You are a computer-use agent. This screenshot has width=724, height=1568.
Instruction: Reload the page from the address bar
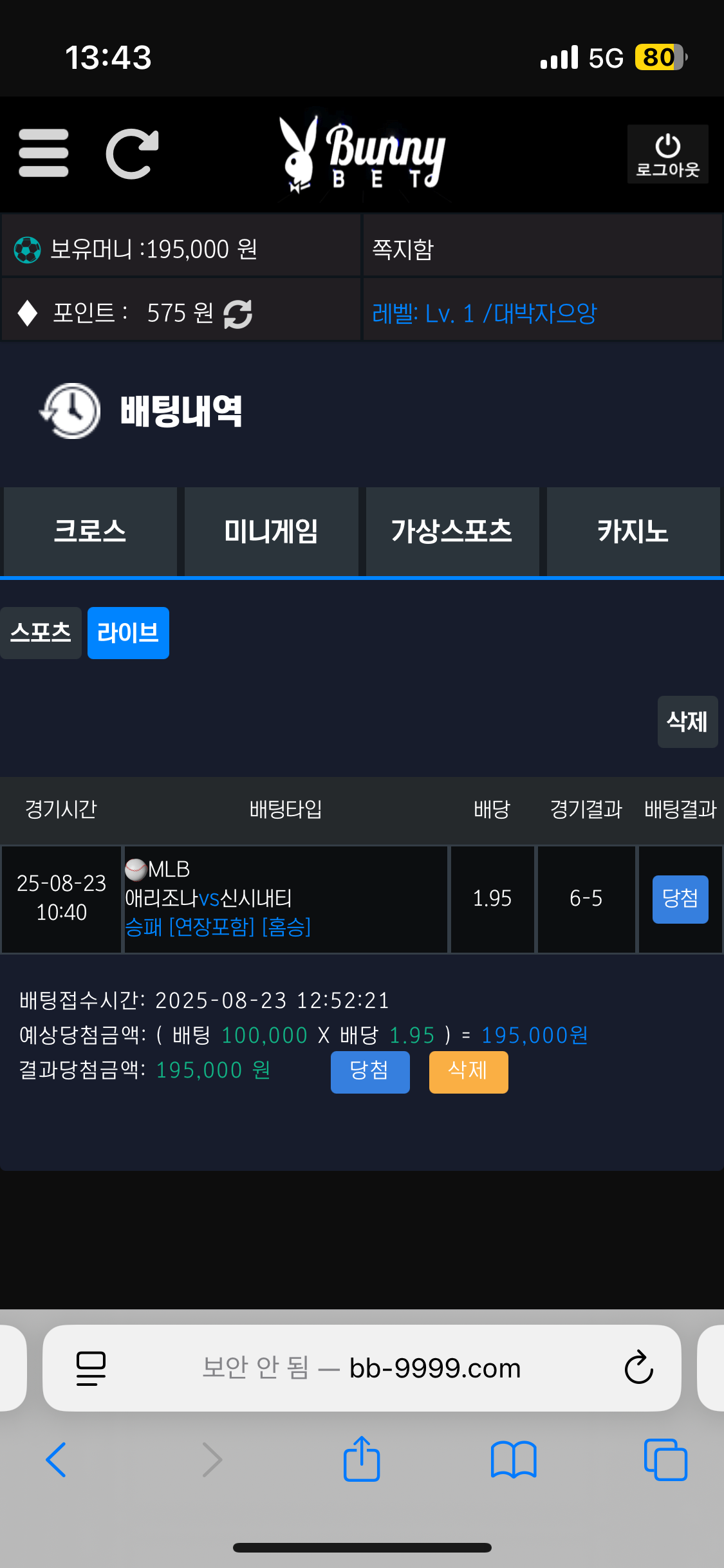(638, 1368)
